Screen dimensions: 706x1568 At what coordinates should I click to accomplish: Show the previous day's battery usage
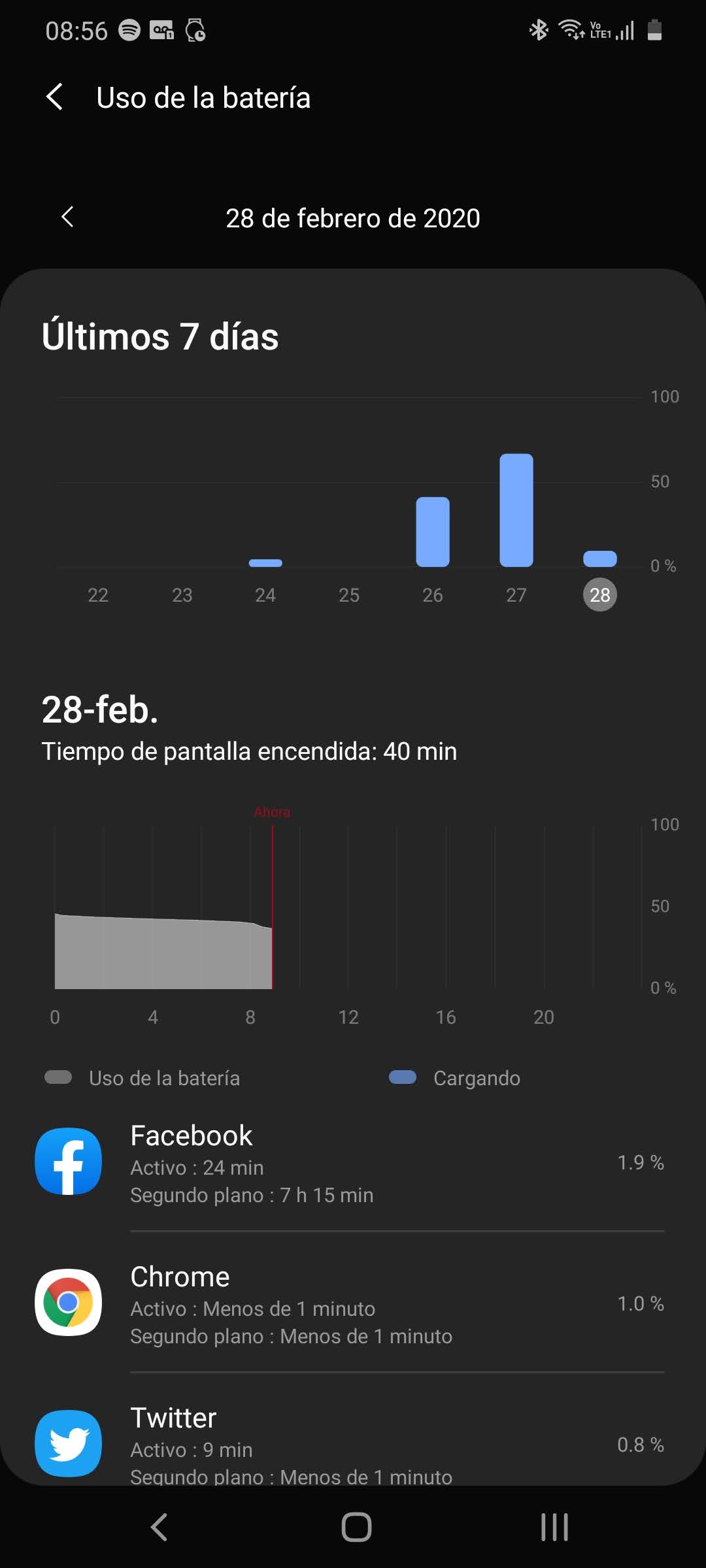(x=67, y=218)
